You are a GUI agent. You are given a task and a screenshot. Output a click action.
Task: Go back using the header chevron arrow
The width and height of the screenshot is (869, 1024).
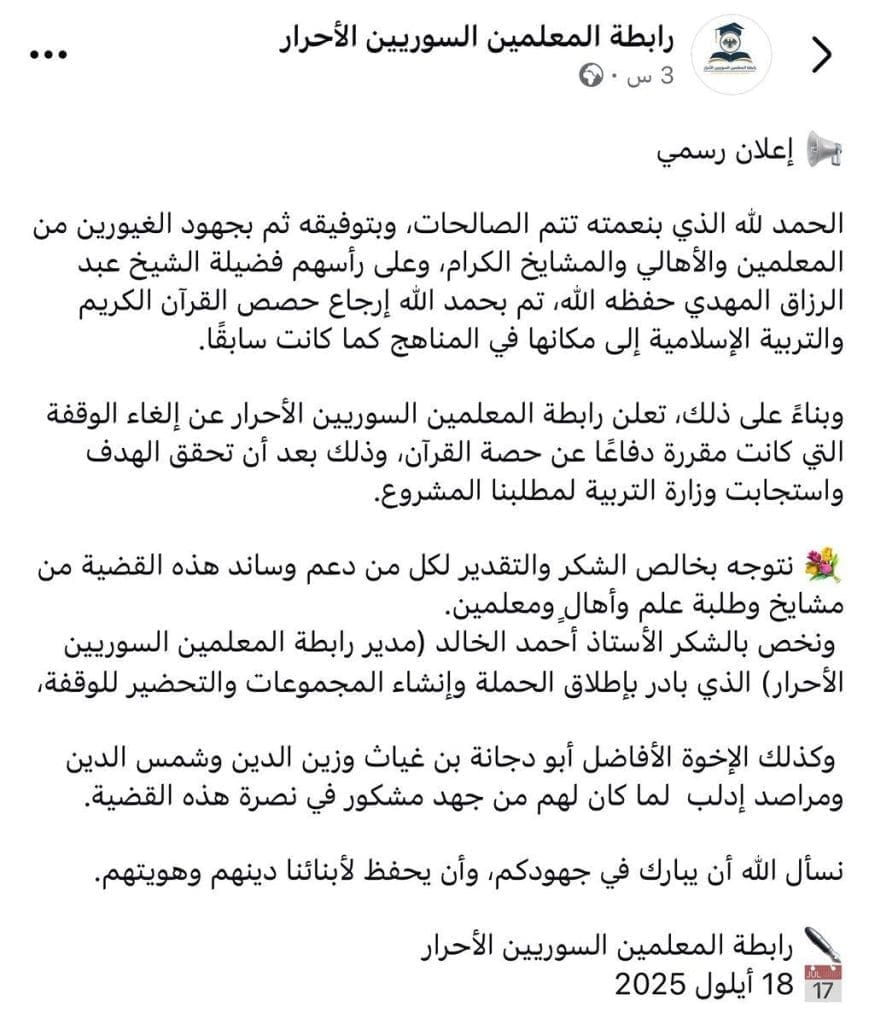[821, 57]
